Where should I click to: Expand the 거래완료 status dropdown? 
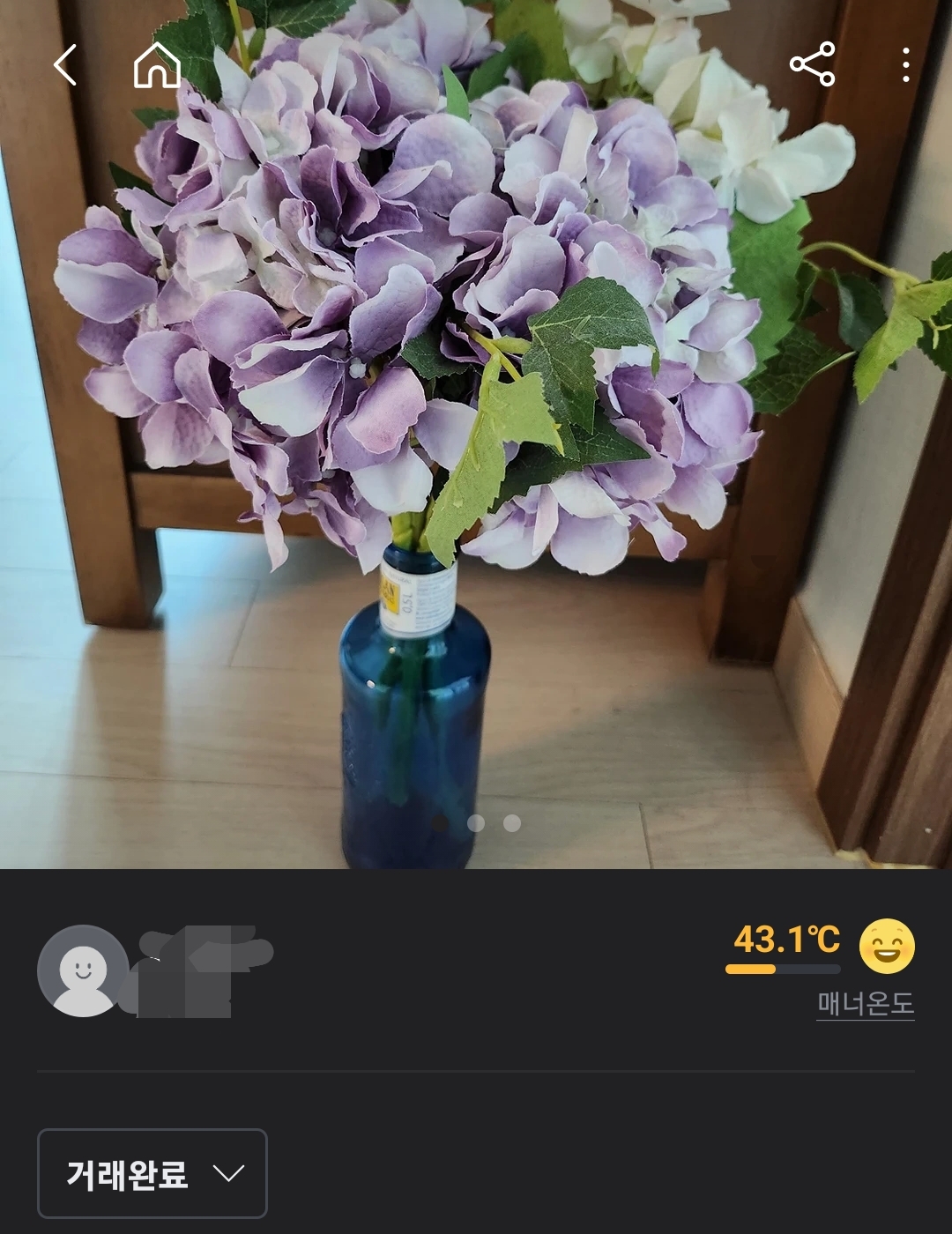(152, 1173)
